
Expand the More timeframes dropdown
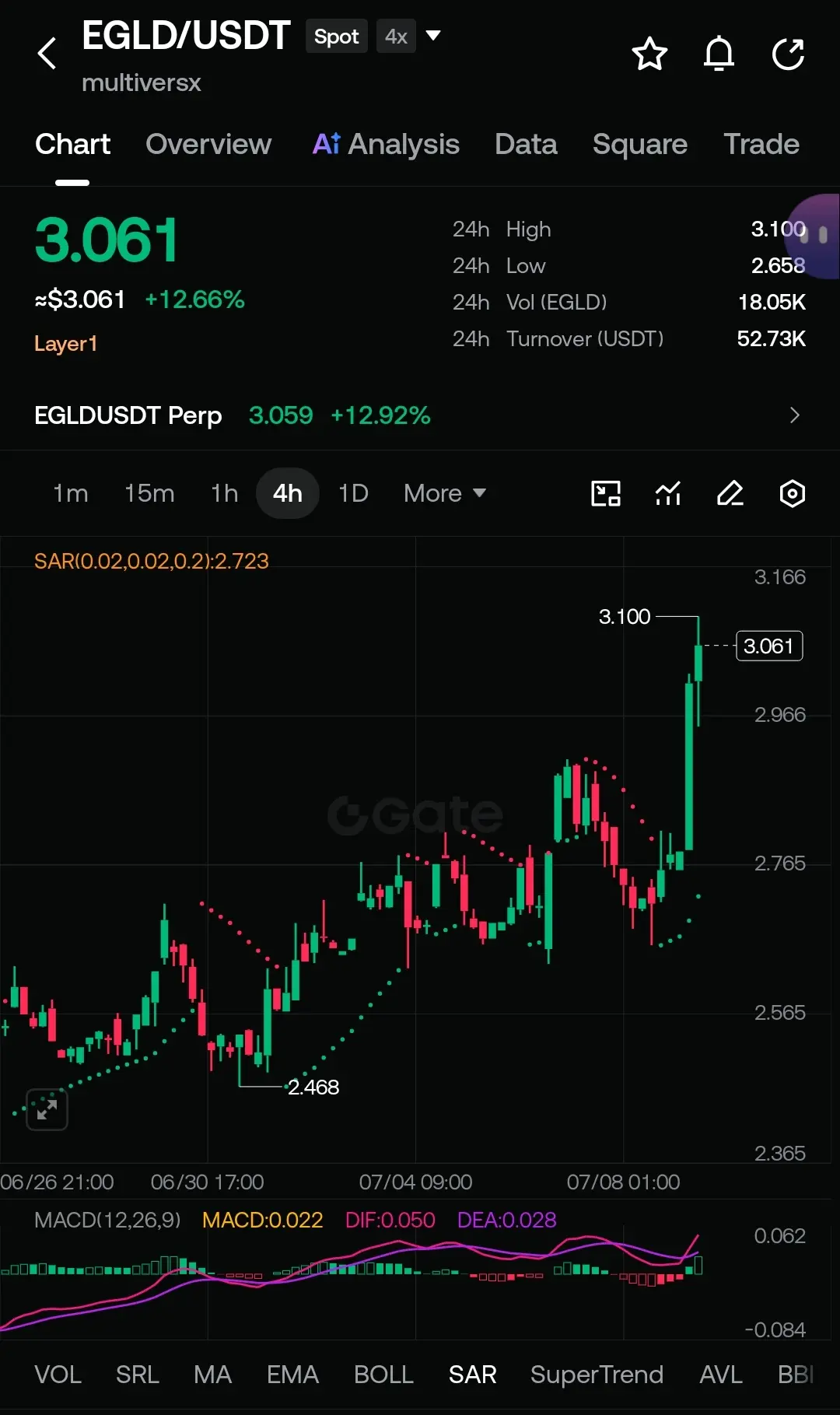click(445, 493)
